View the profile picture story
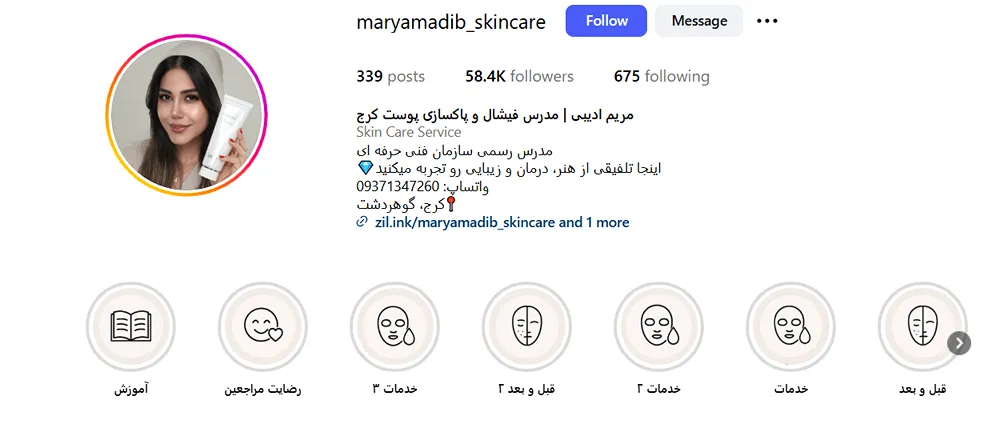This screenshot has height=432, width=996. point(189,115)
